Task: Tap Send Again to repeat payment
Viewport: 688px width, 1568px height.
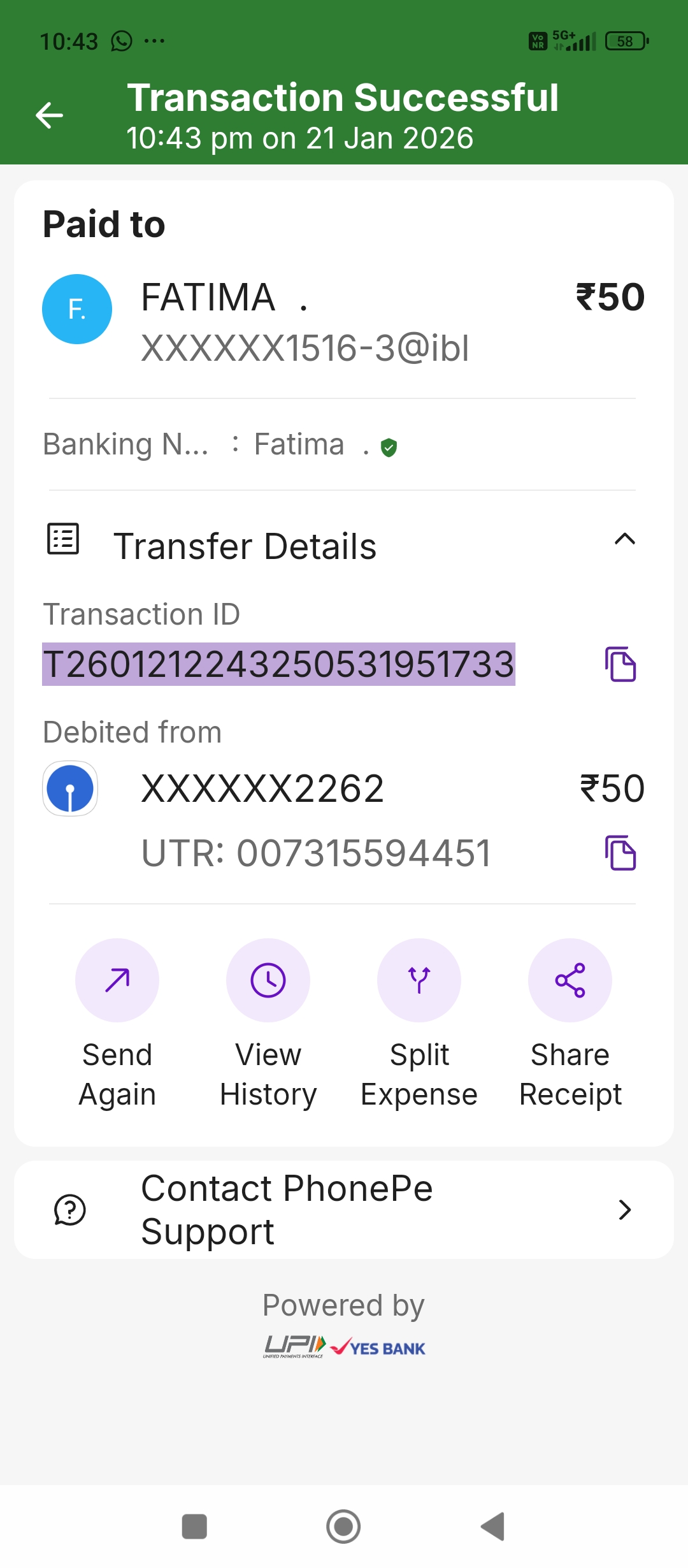Action: tap(117, 980)
